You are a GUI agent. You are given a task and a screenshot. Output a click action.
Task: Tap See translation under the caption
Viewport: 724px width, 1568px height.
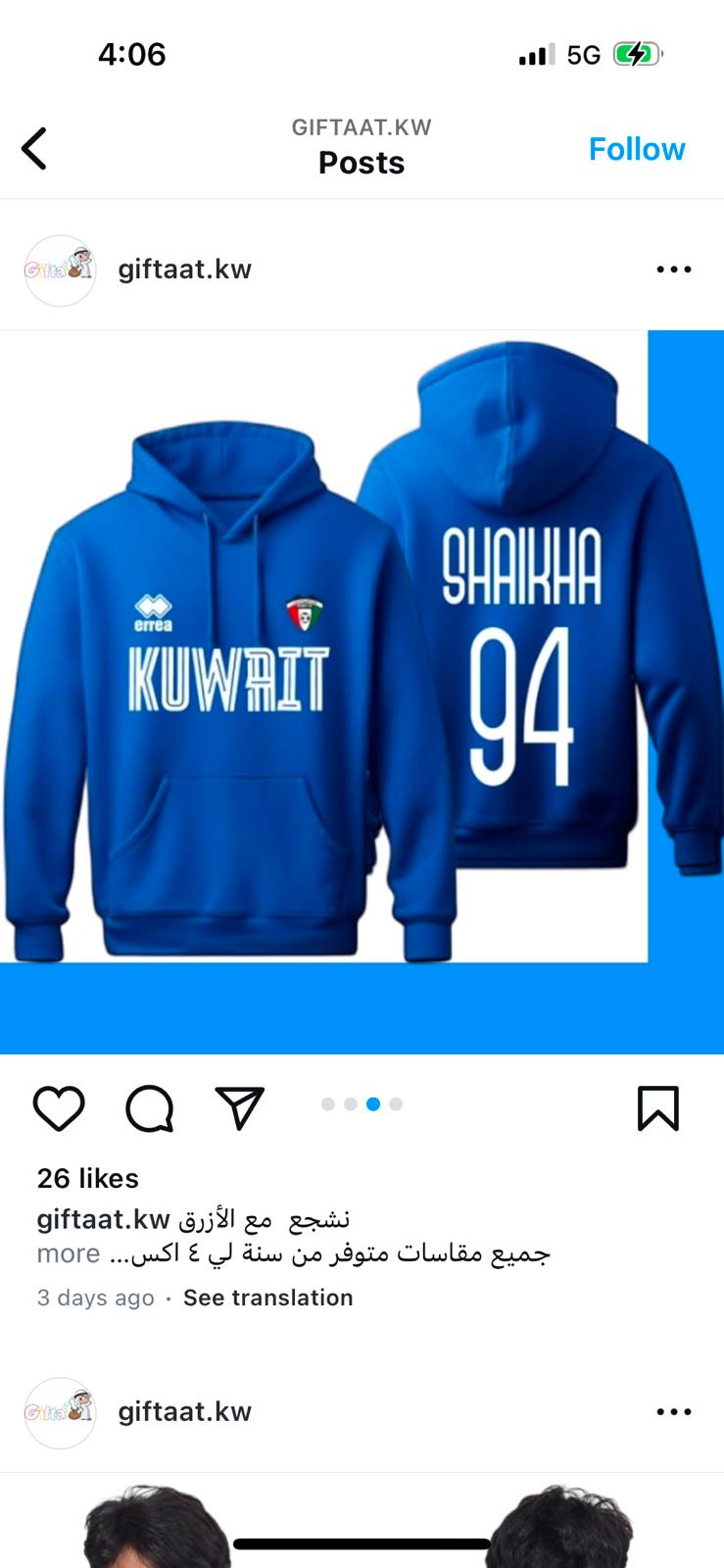point(267,1298)
